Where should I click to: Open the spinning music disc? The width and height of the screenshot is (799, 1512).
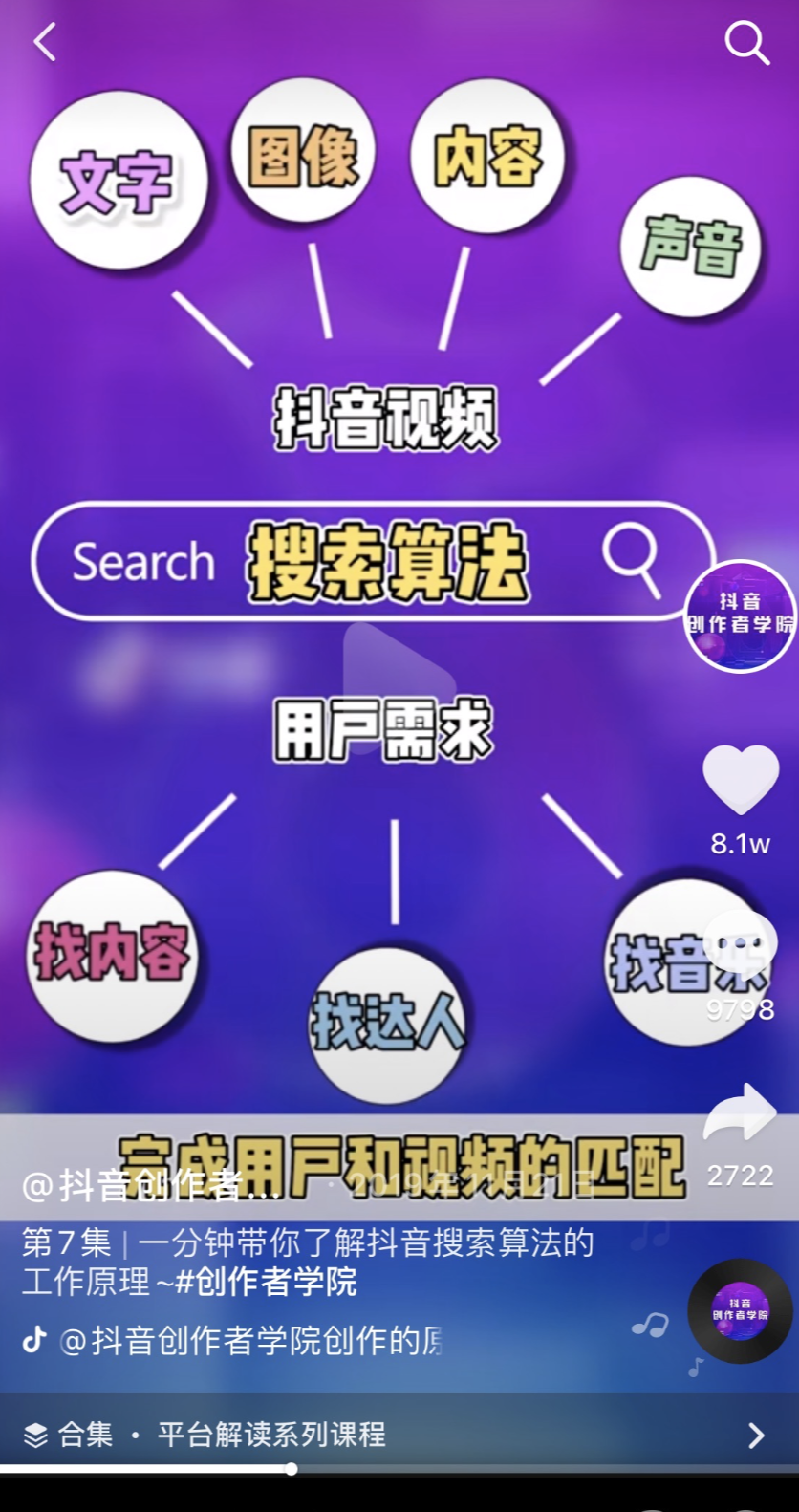click(x=740, y=1310)
